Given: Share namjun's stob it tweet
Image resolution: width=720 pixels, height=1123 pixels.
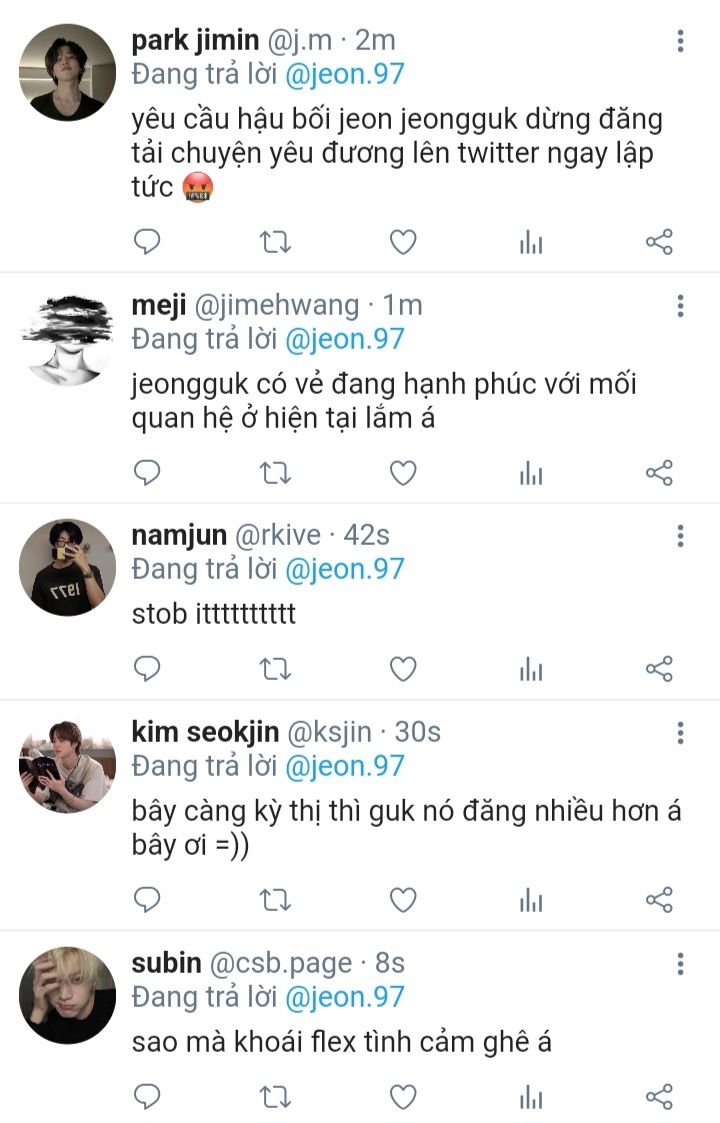Looking at the screenshot, I should click(x=659, y=669).
